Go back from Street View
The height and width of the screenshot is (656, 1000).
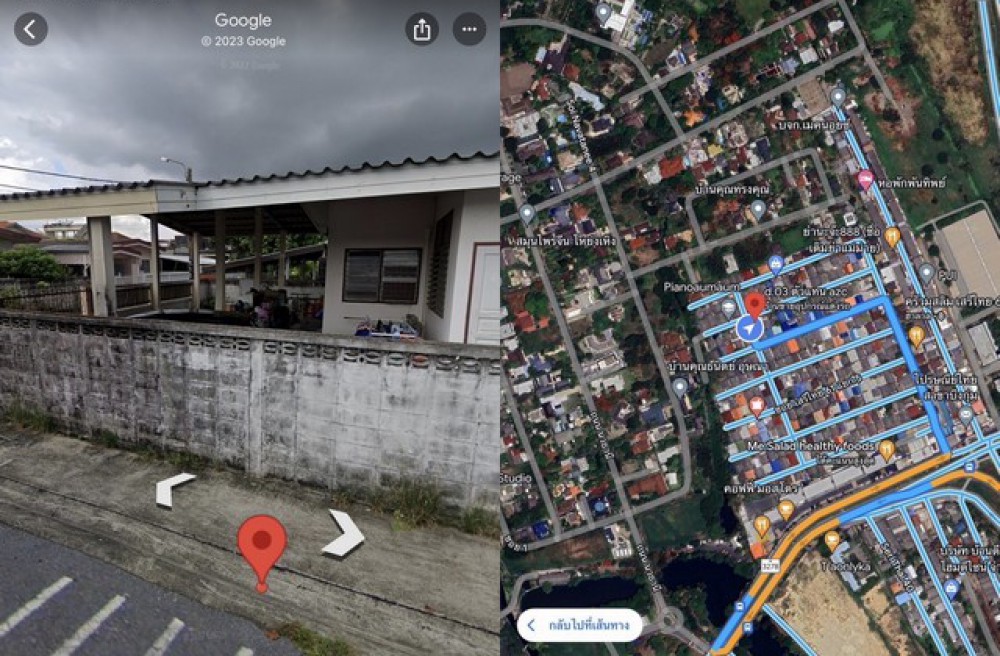click(30, 29)
